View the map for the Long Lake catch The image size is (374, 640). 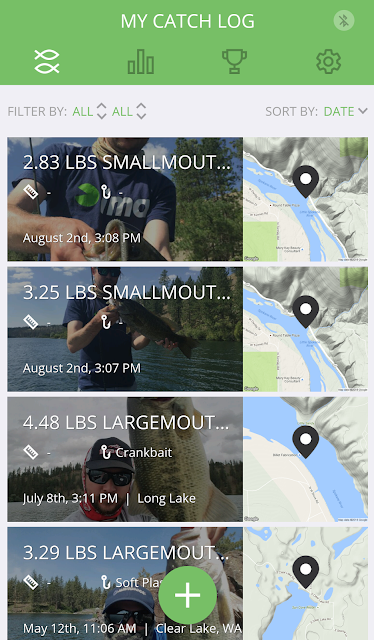(x=305, y=460)
